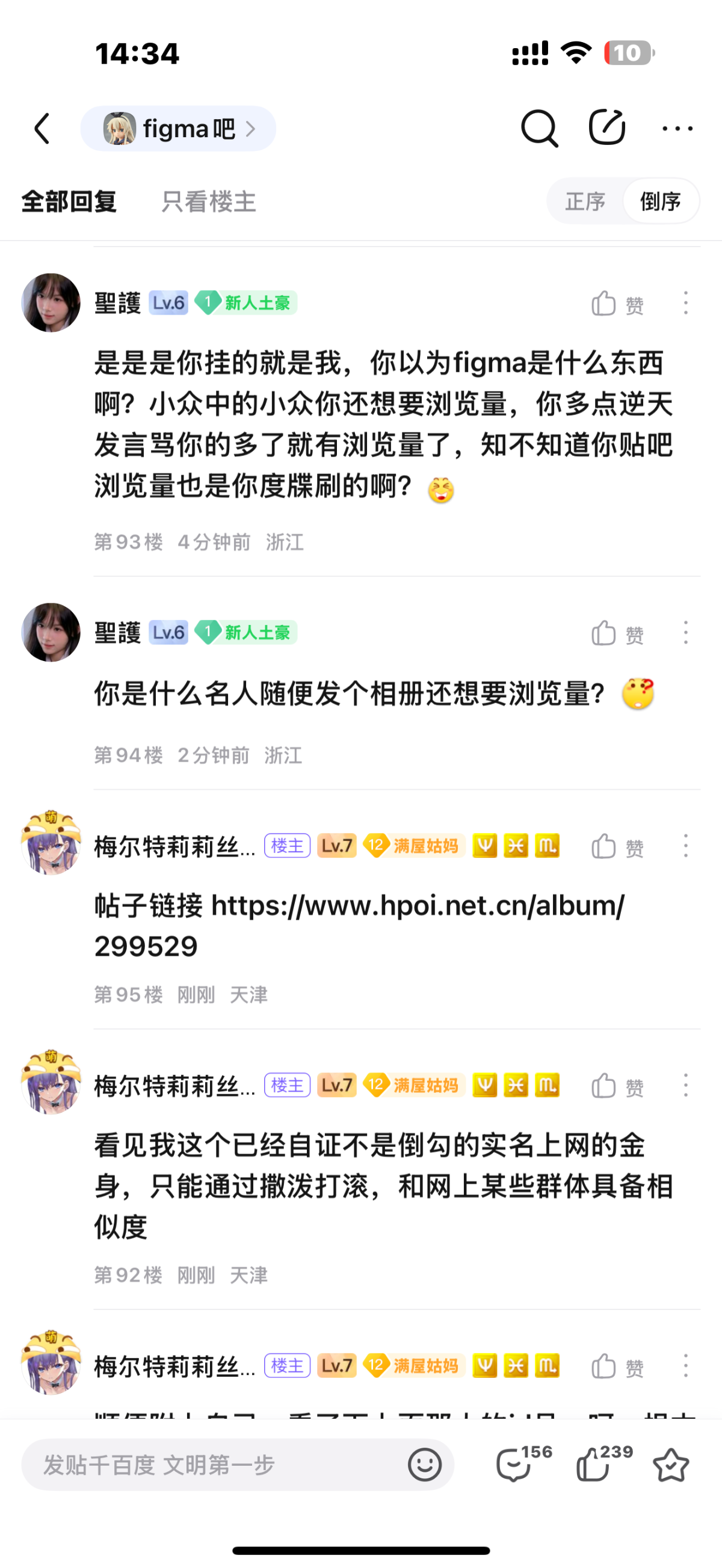Like the reply on floor 第95楼
Screen dimensions: 722x1568
[617, 846]
